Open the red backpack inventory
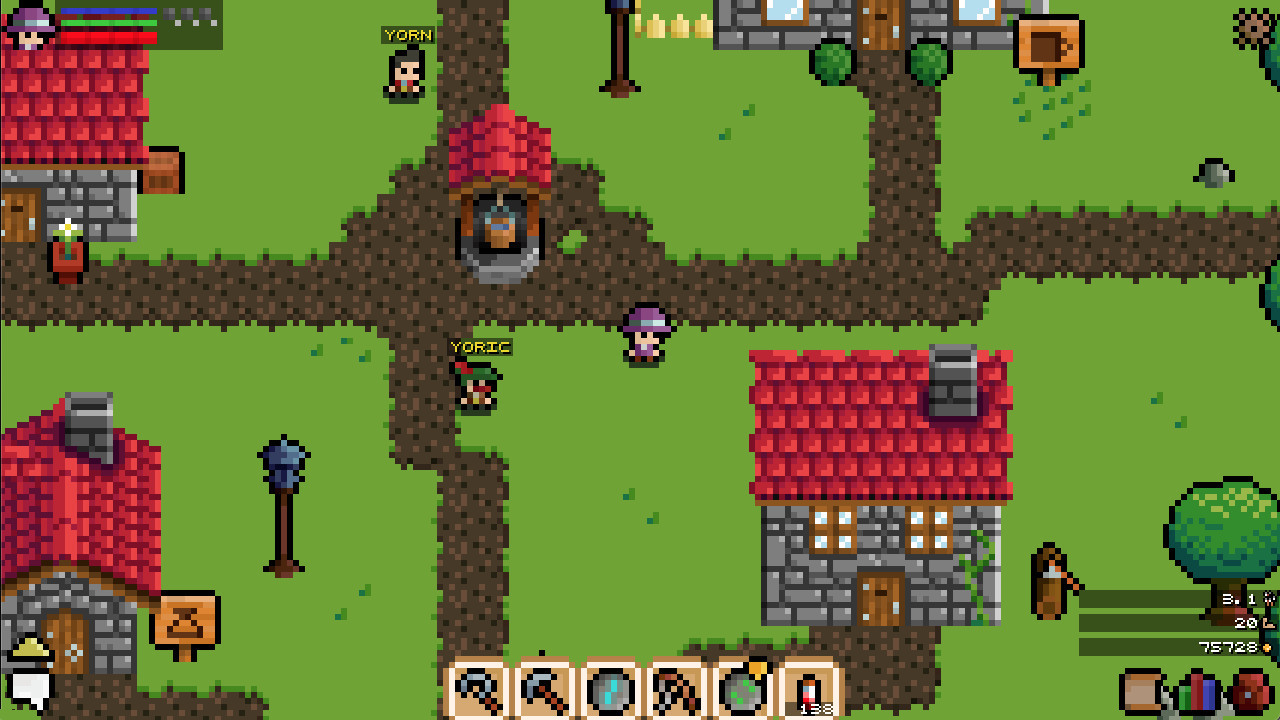Viewport: 1280px width, 720px height. 1251,692
